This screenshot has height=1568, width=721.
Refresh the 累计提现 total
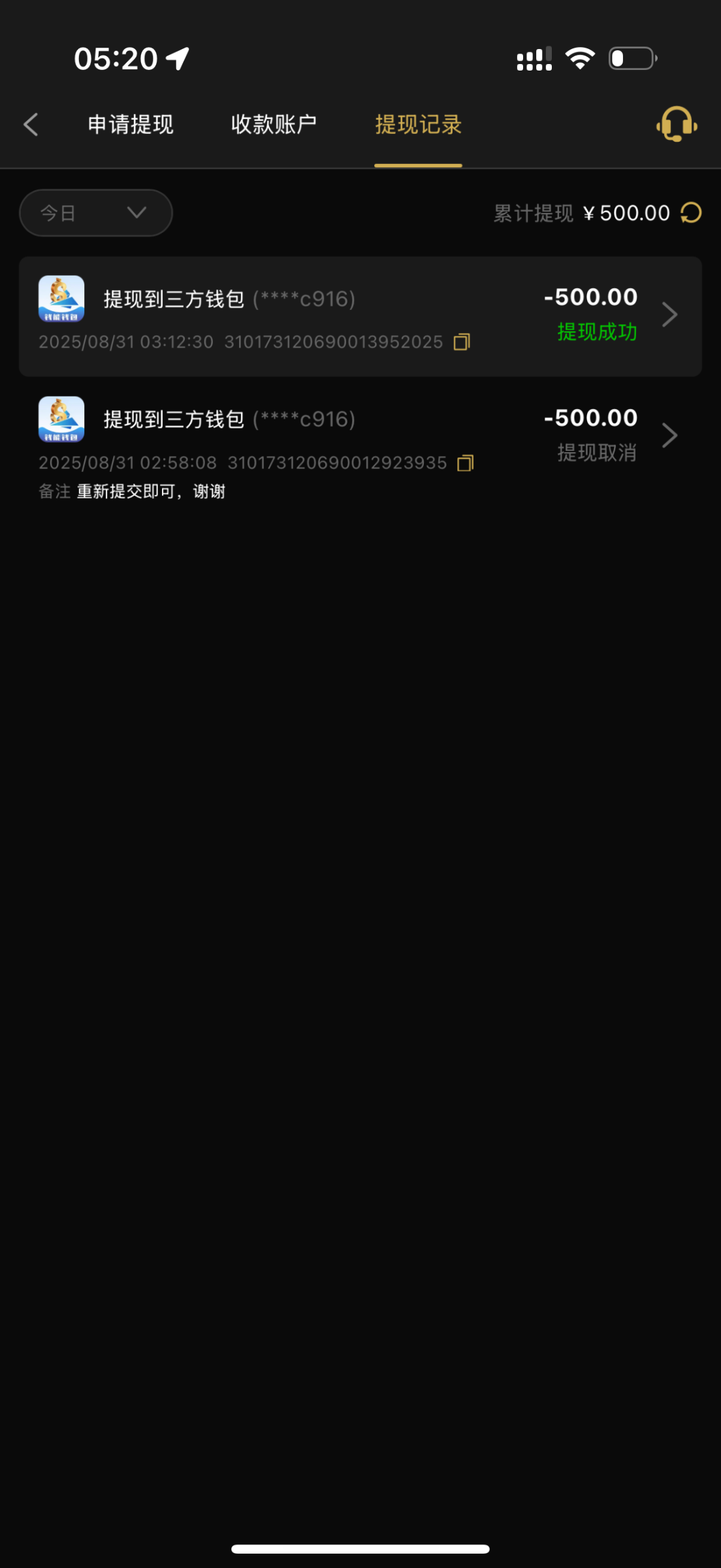(x=691, y=213)
